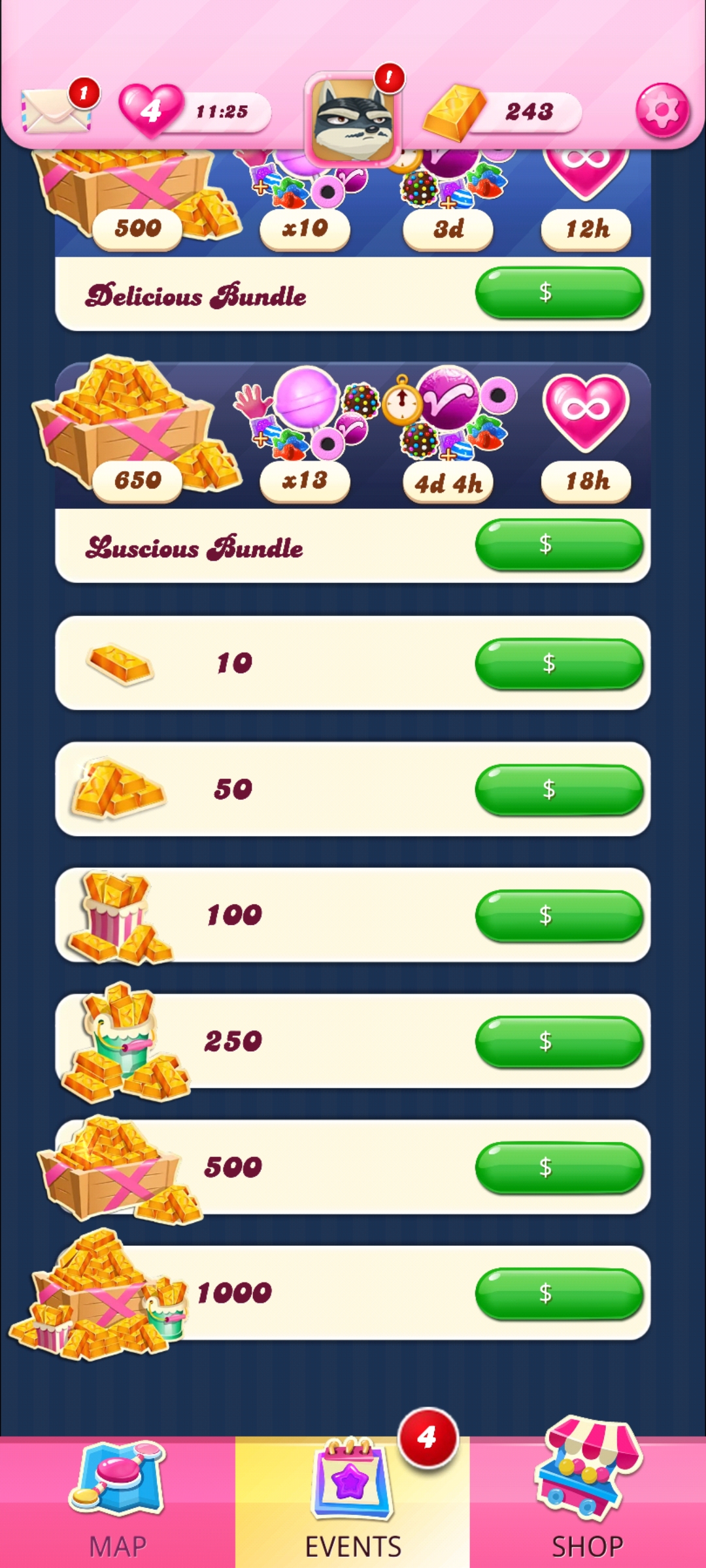
Task: Tap the gold bars balance
Action: click(502, 112)
